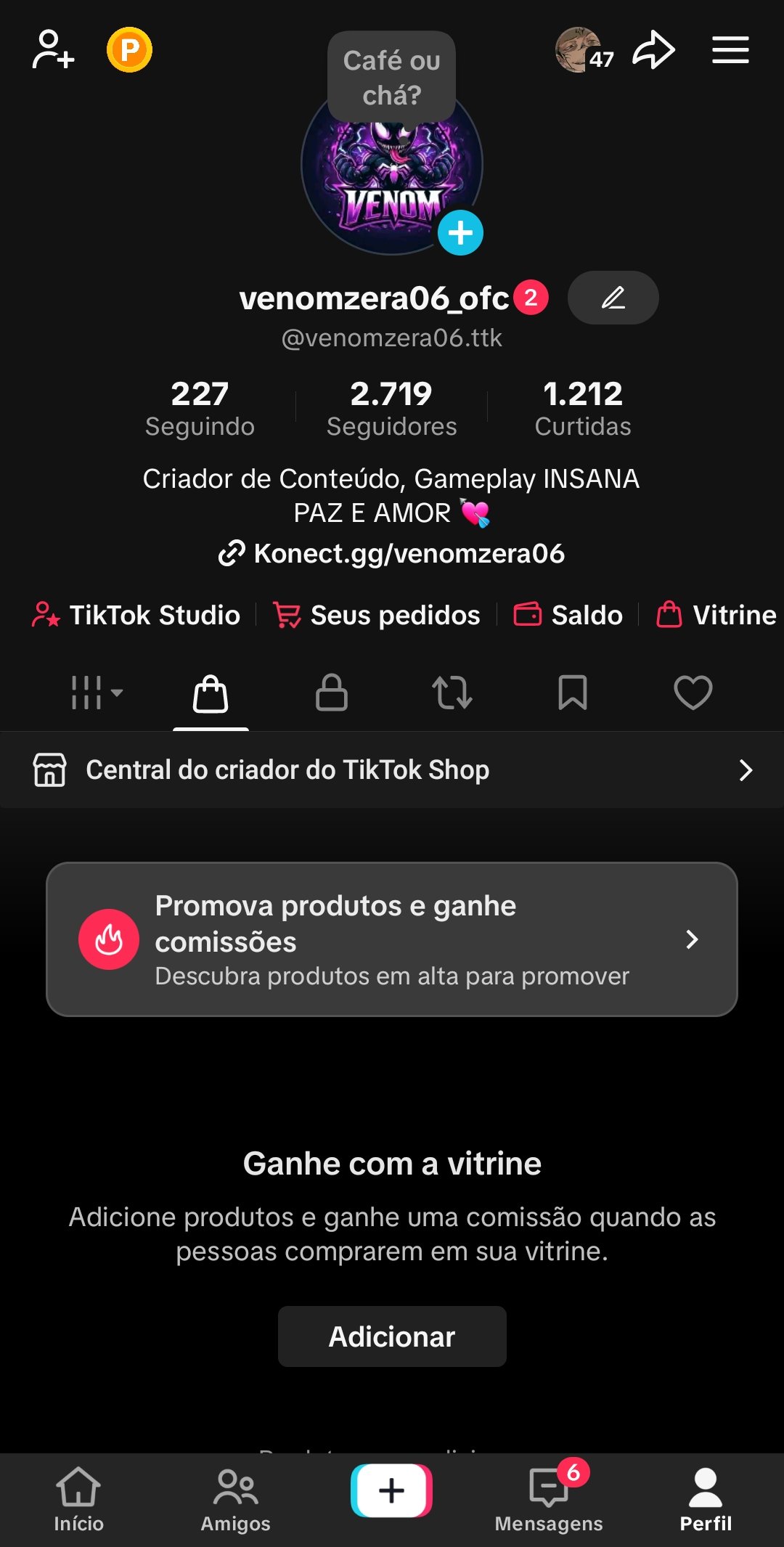Open Promova produtos e ganhe comissões card
The width and height of the screenshot is (784, 1547).
(392, 939)
